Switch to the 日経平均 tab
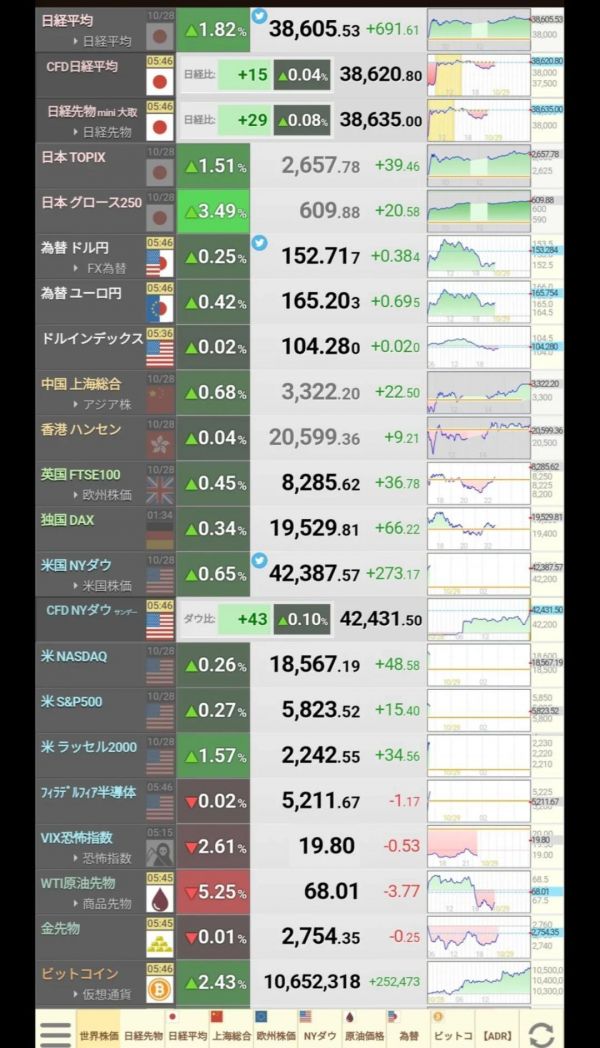 tap(187, 1029)
